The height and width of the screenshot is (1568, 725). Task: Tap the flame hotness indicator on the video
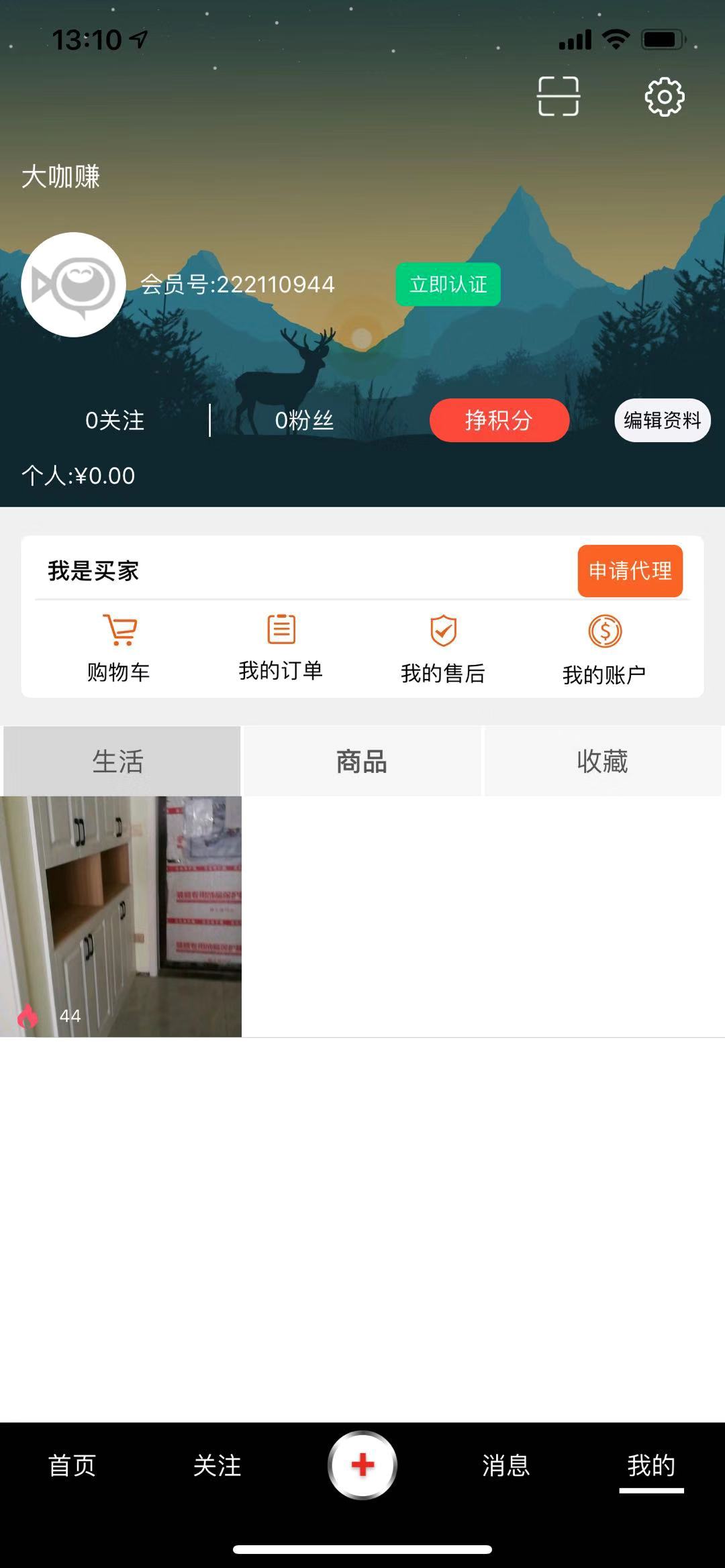click(x=28, y=1015)
